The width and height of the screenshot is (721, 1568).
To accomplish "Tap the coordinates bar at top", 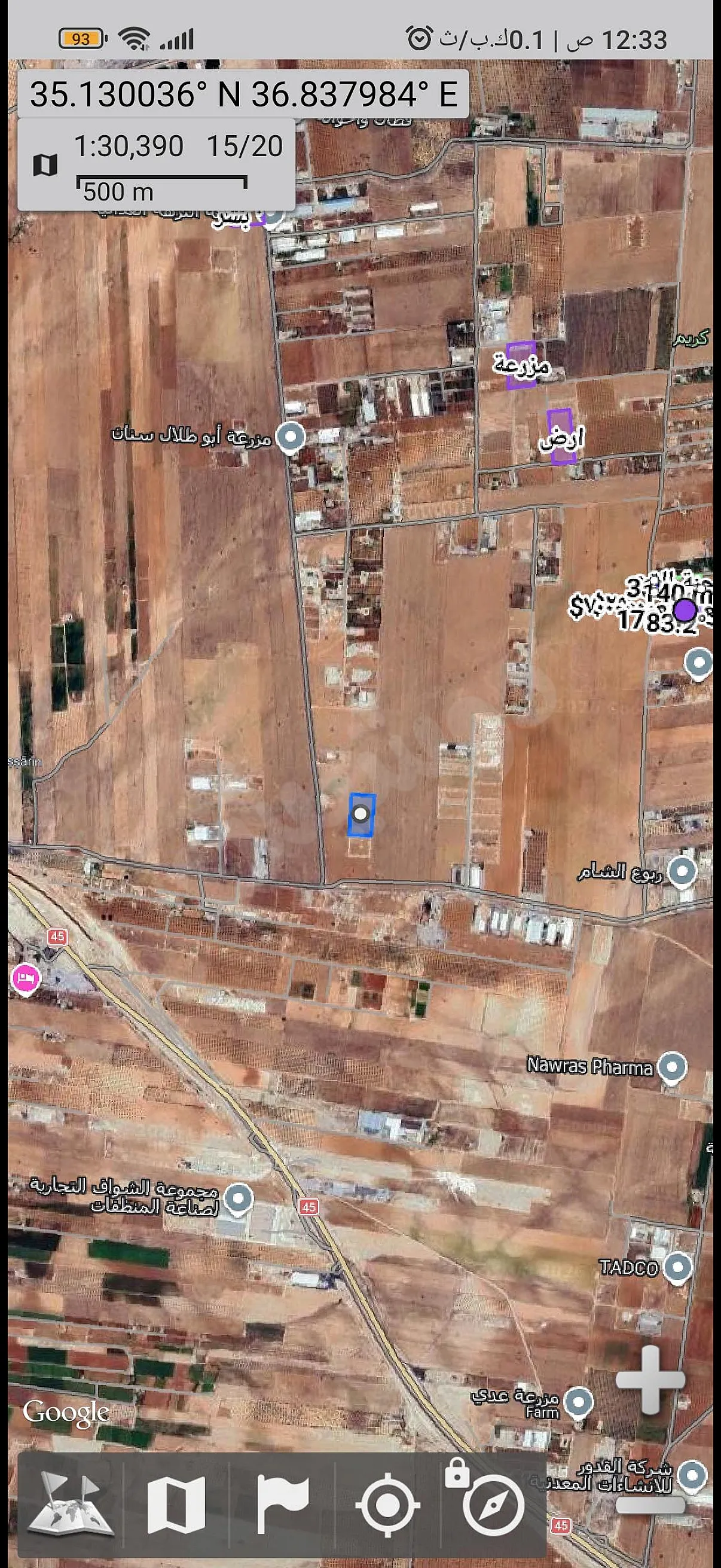I will click(243, 94).
